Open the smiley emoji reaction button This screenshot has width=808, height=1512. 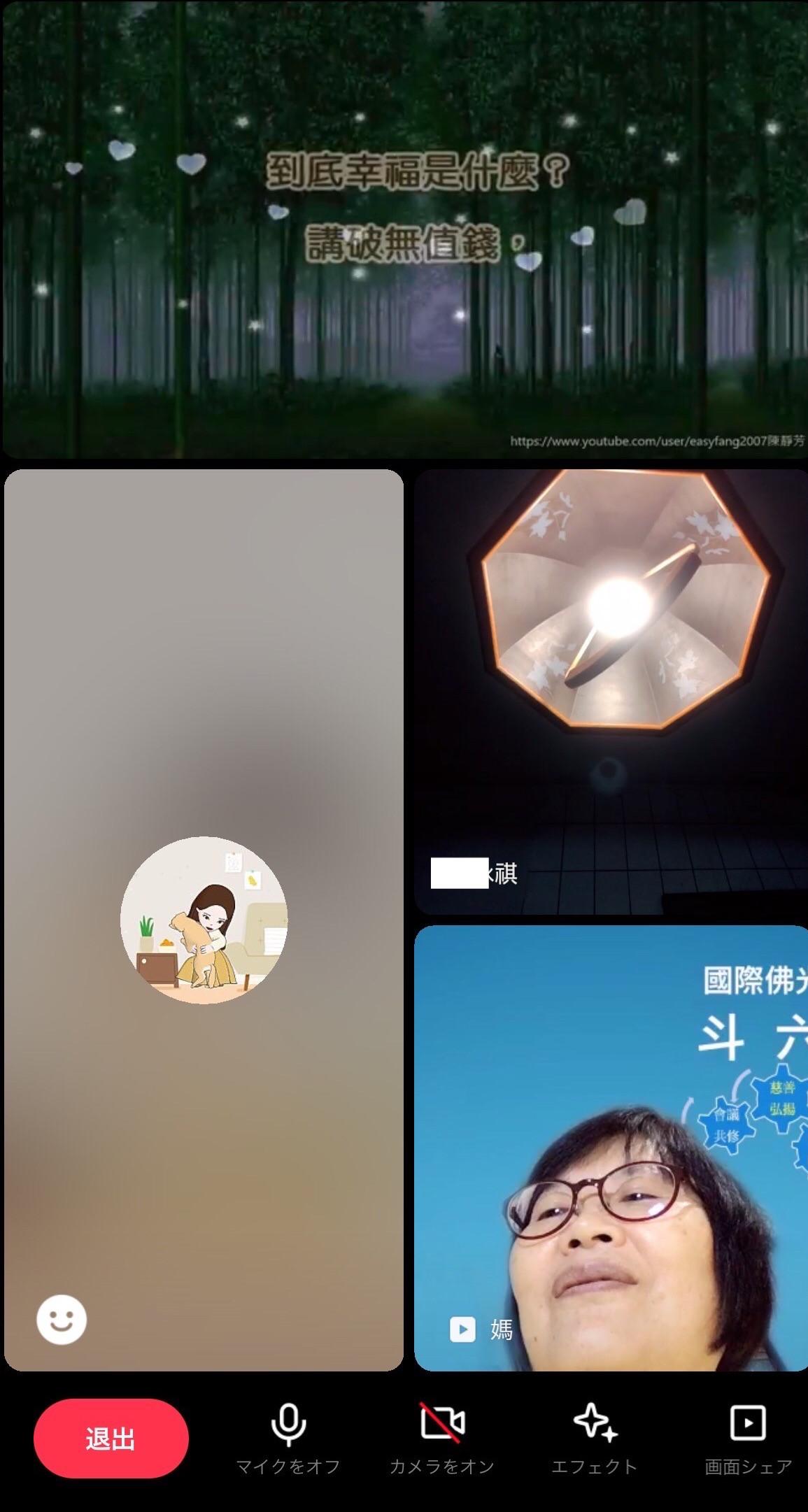click(62, 1320)
